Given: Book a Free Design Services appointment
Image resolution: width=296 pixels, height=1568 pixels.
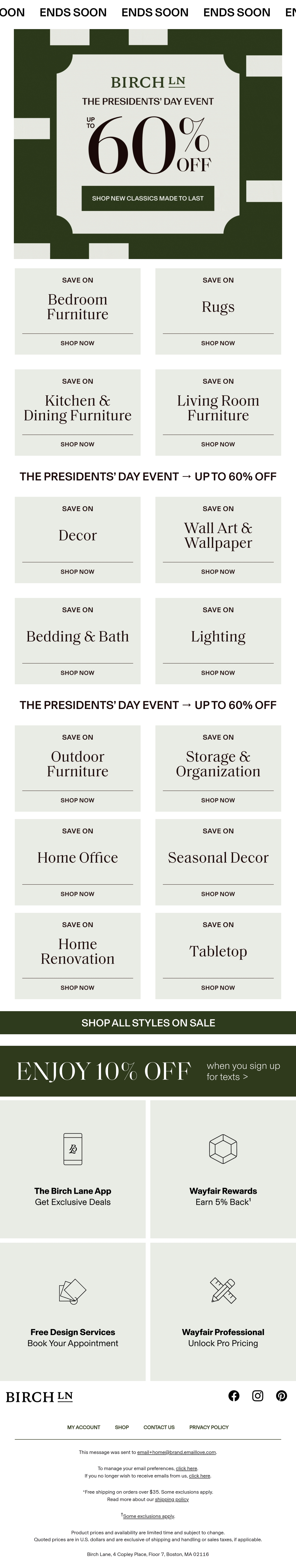Looking at the screenshot, I should point(73,1312).
